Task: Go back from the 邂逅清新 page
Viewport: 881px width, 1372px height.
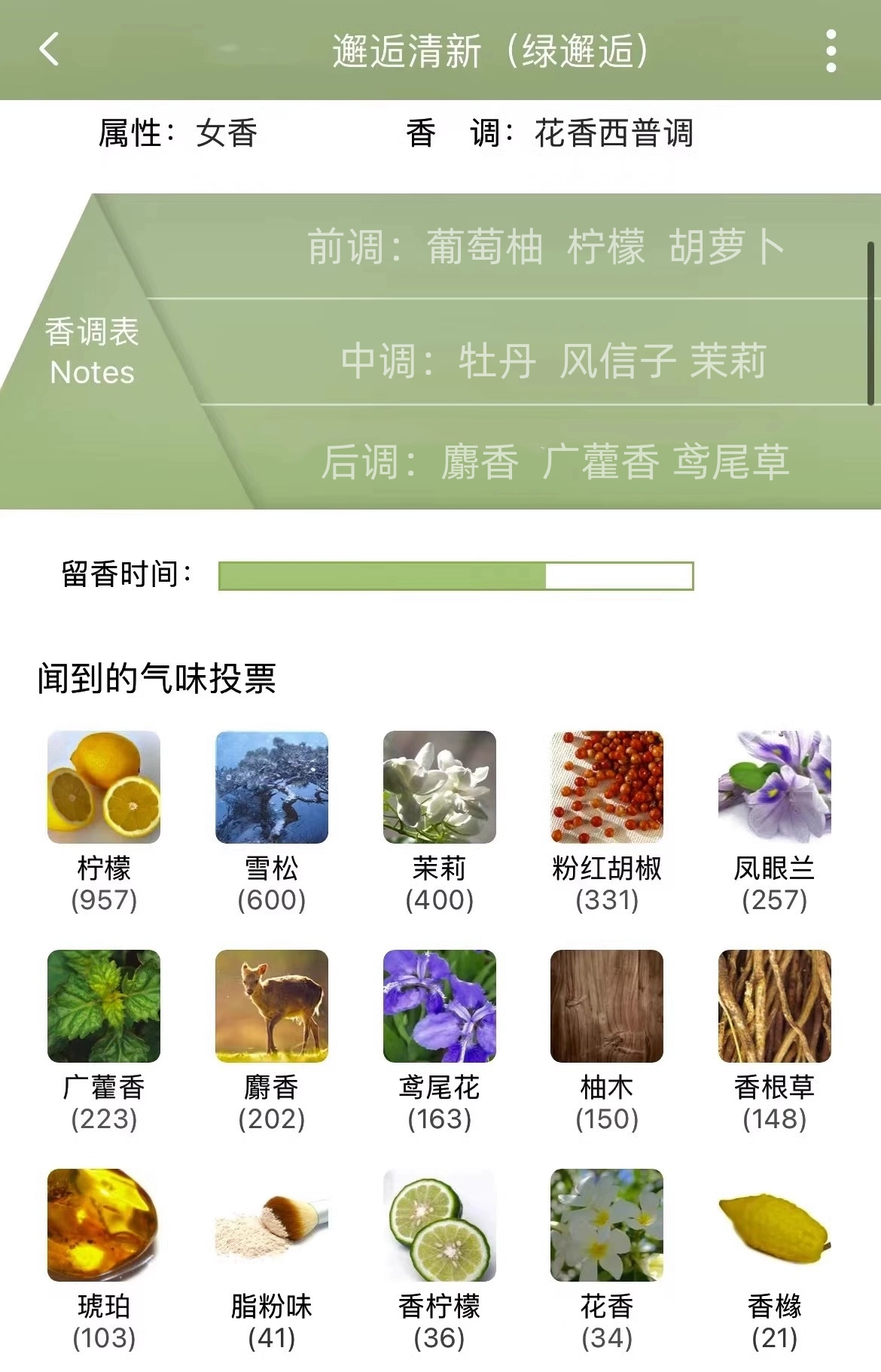Action: click(x=50, y=50)
